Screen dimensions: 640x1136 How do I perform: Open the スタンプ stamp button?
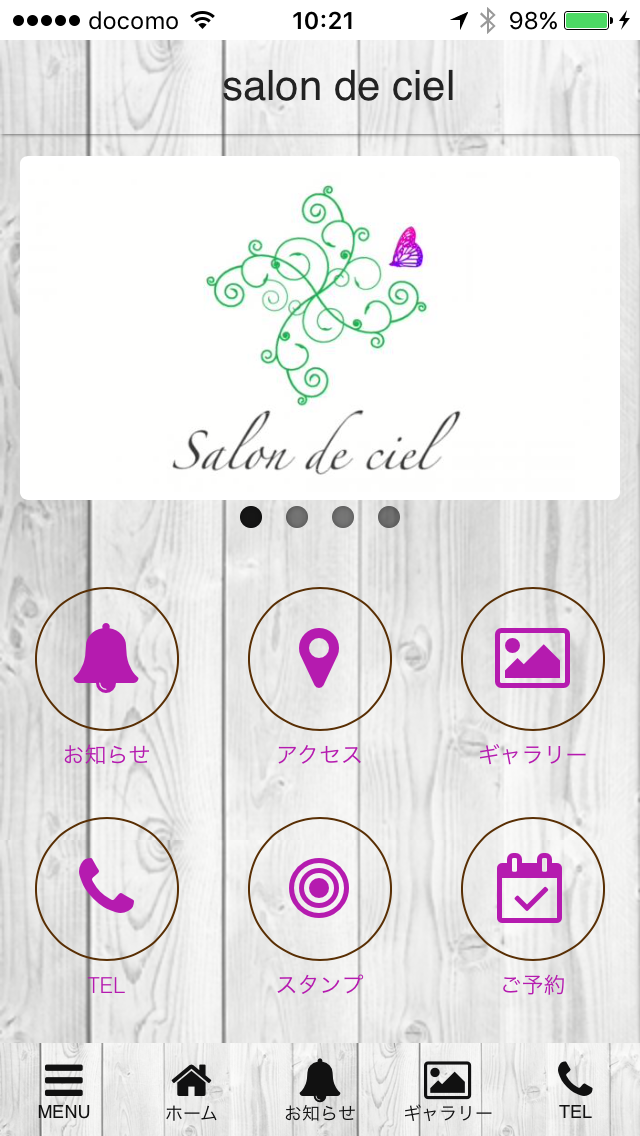tap(320, 889)
